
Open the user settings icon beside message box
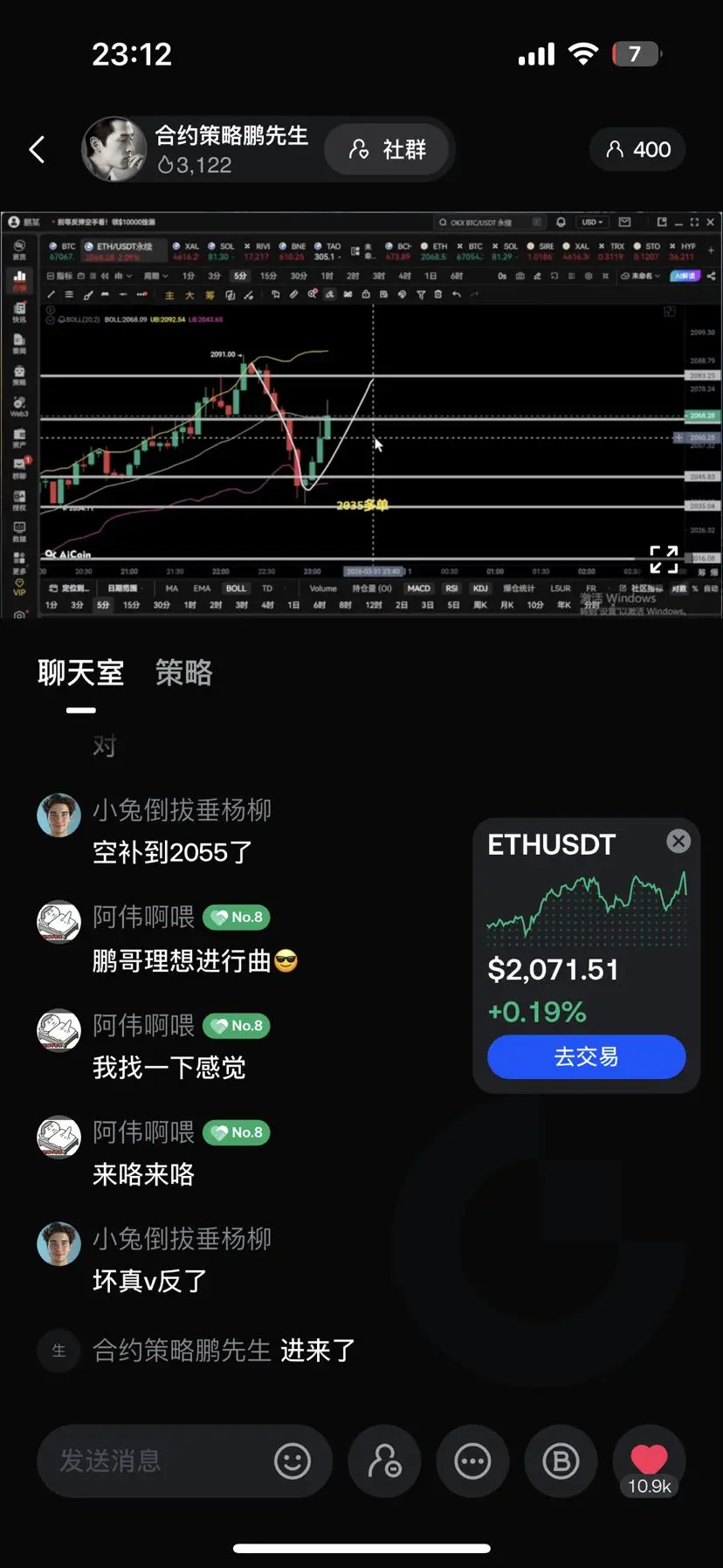(384, 1461)
